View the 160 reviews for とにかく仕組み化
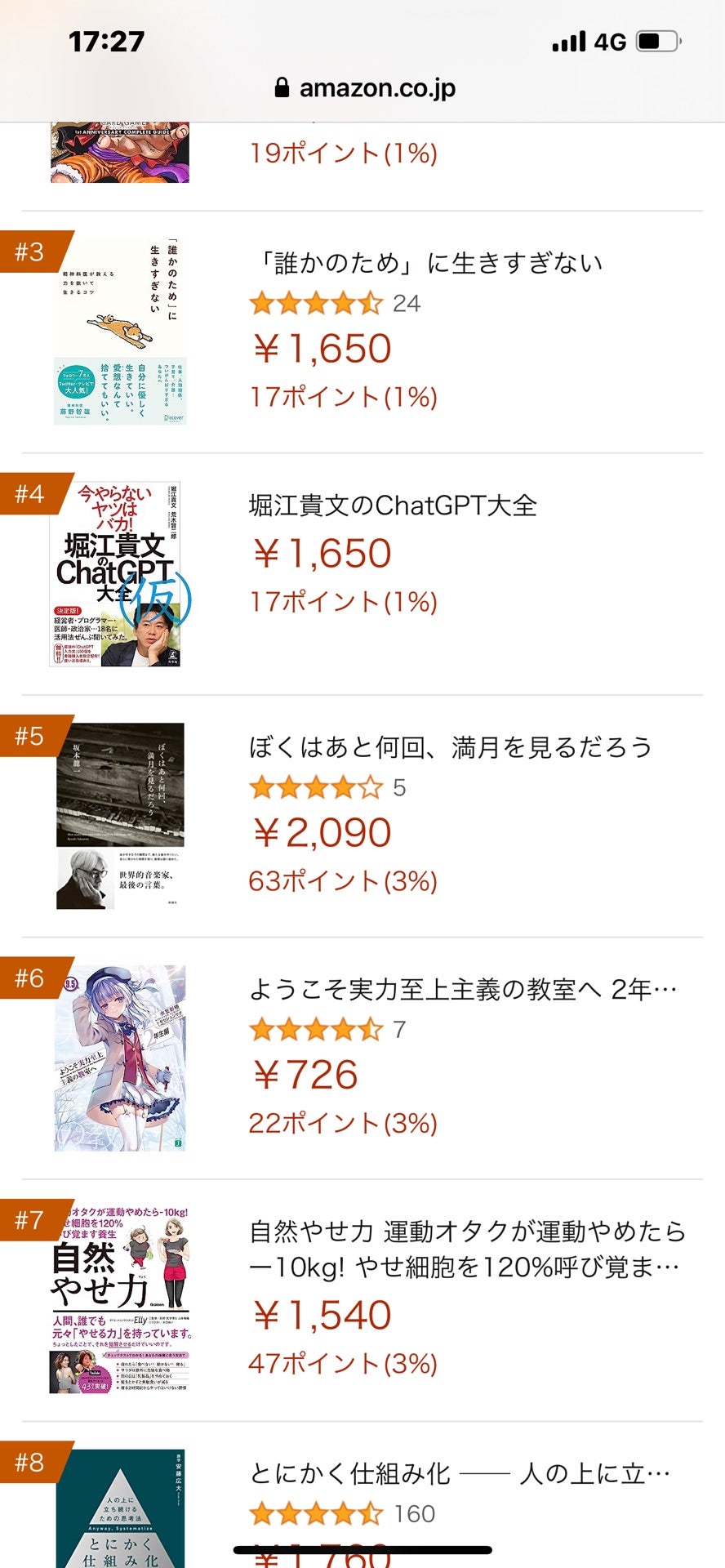 tap(414, 1514)
